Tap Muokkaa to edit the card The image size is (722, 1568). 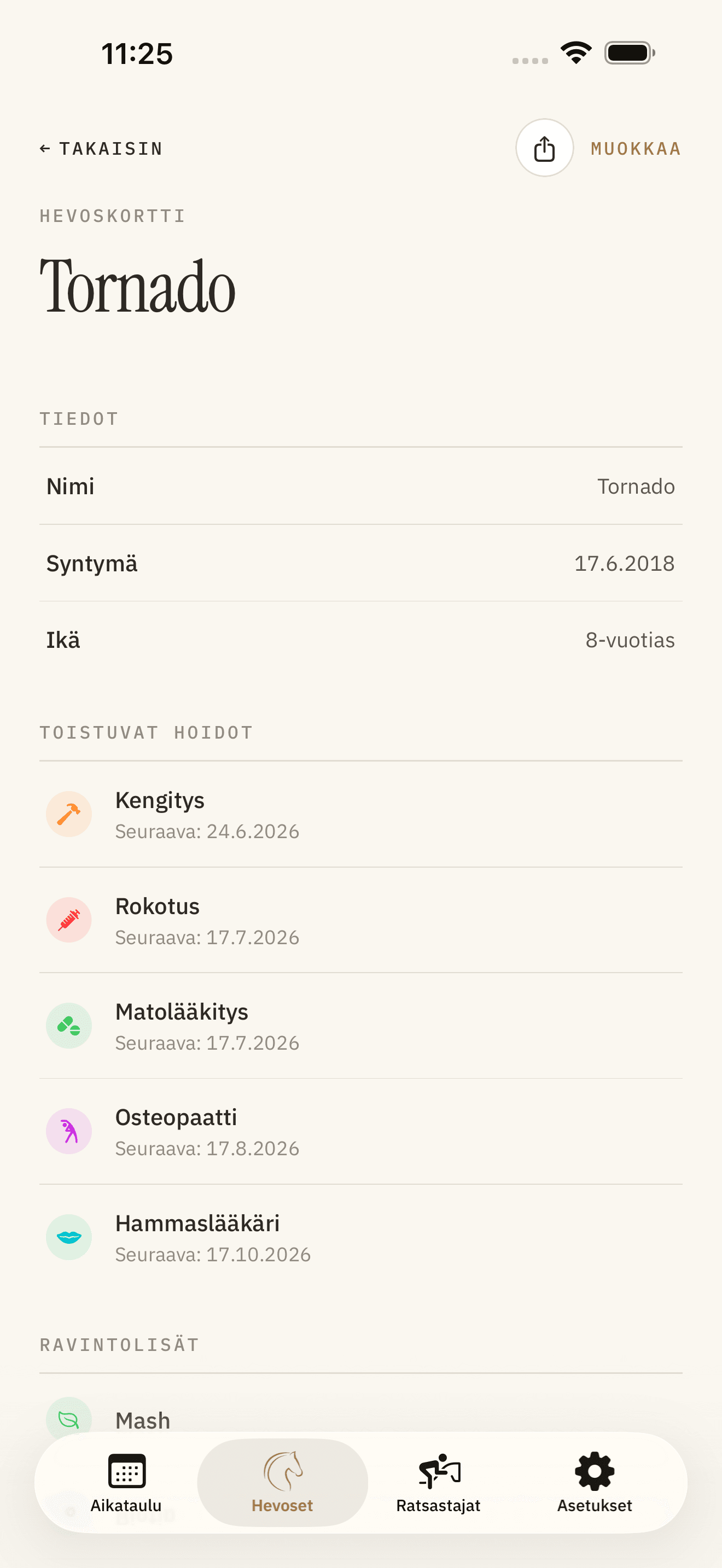tap(636, 149)
